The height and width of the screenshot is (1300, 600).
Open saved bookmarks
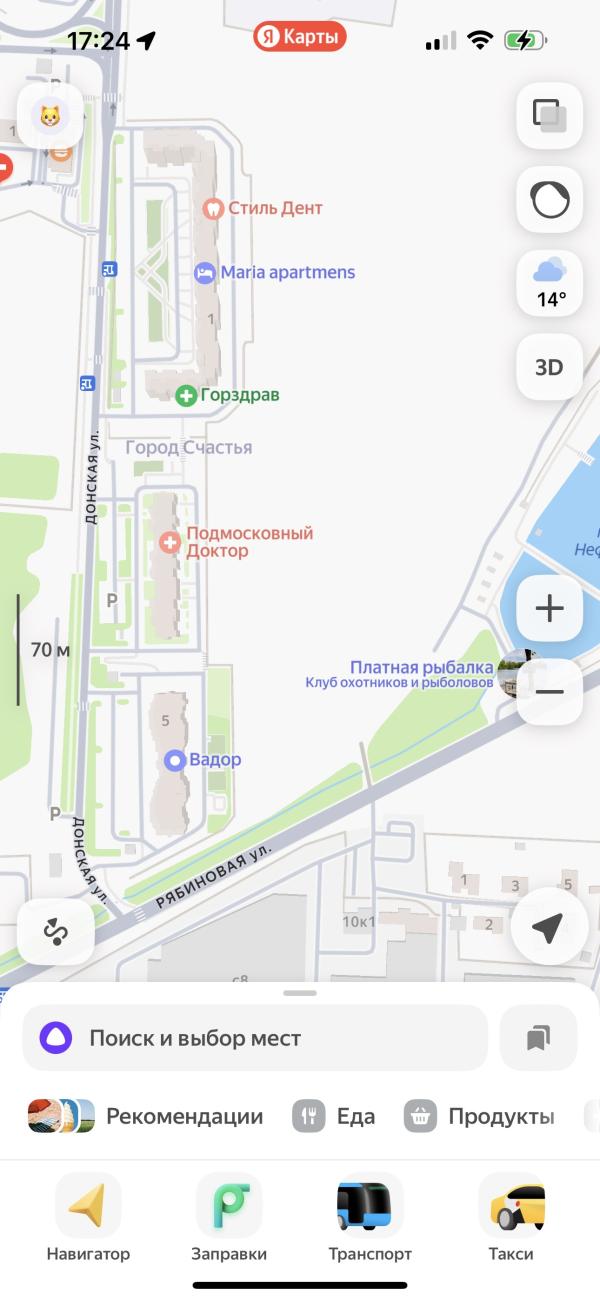click(x=538, y=1038)
